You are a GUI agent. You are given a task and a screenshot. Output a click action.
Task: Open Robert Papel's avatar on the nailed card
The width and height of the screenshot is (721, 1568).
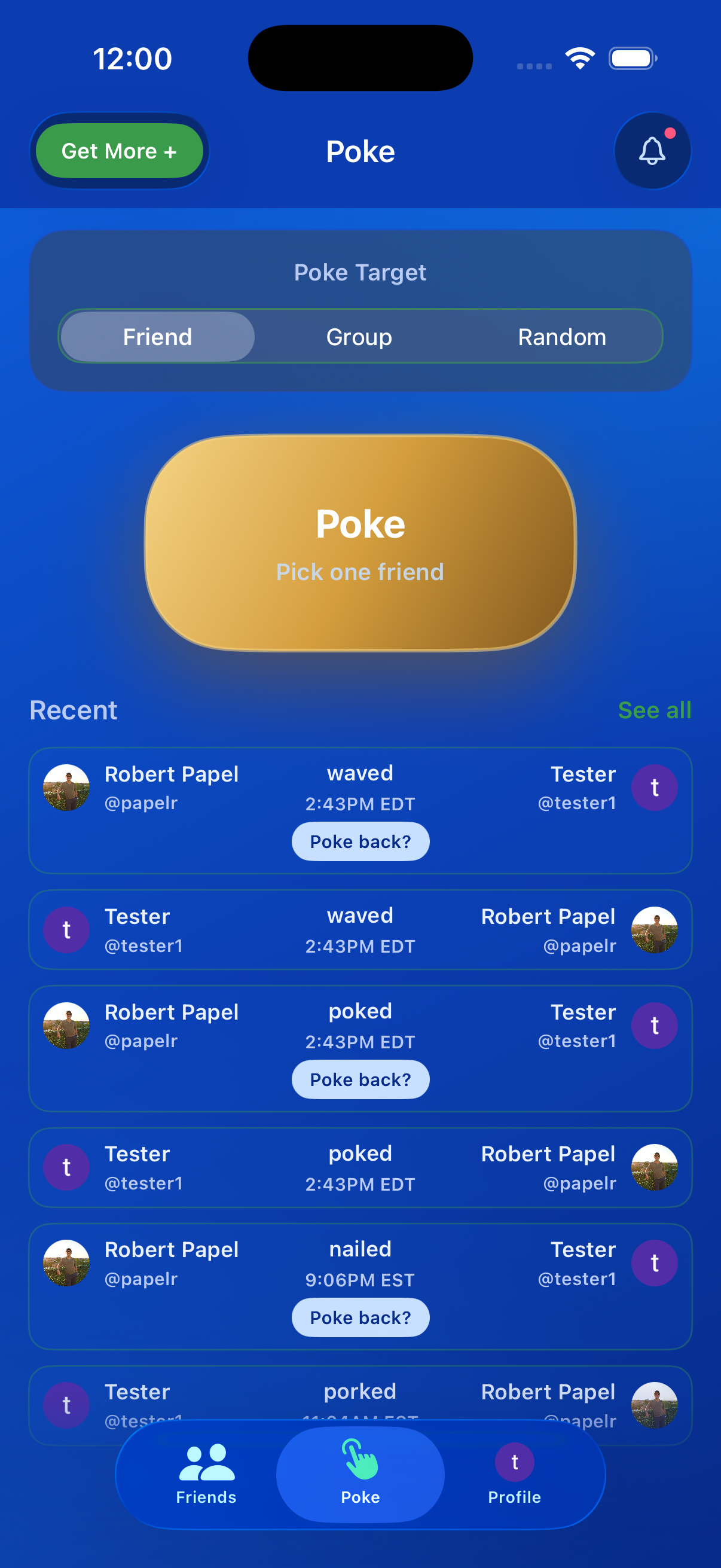[x=67, y=1264]
